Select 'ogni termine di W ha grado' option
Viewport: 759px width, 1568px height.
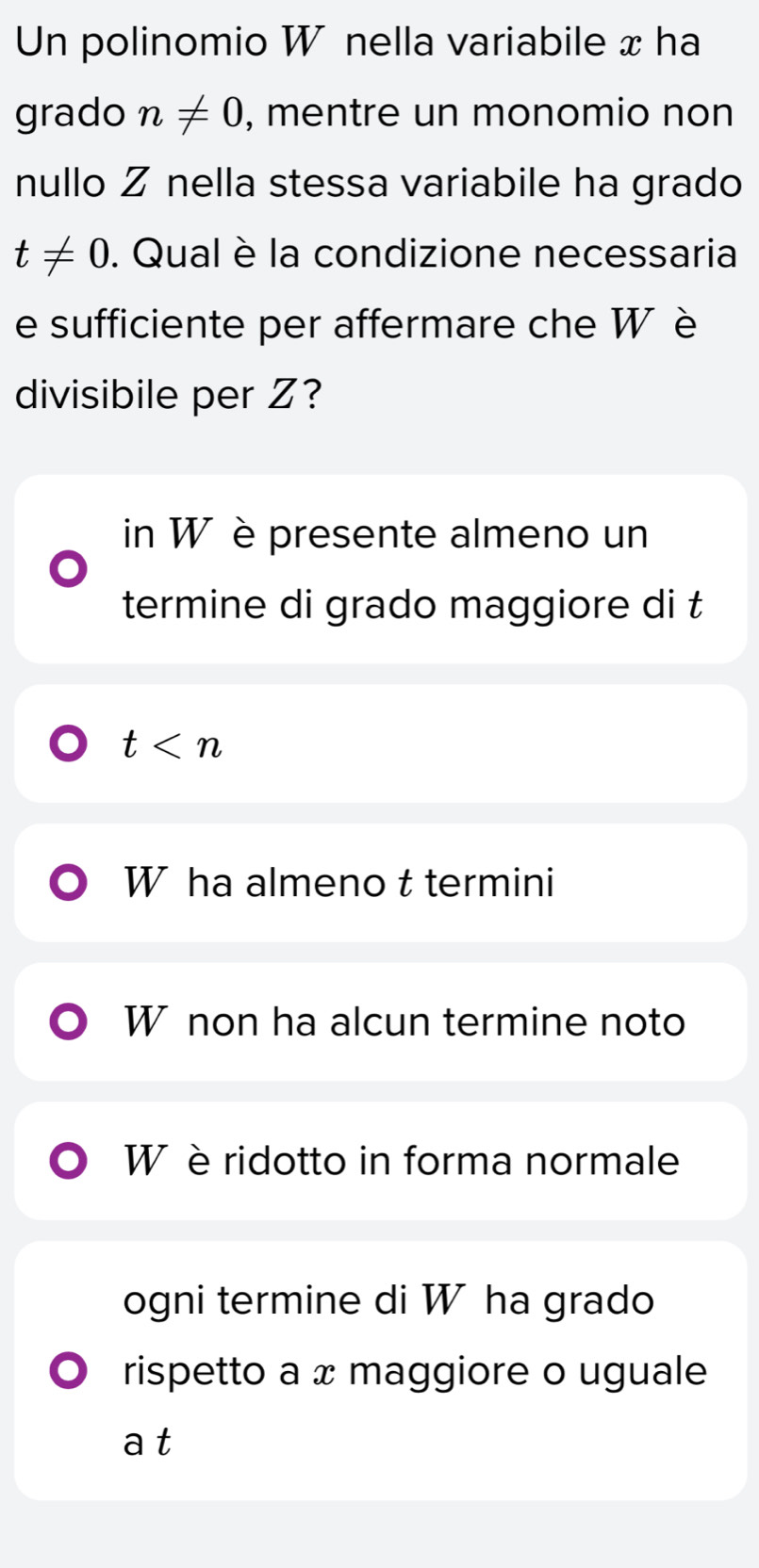[69, 1370]
